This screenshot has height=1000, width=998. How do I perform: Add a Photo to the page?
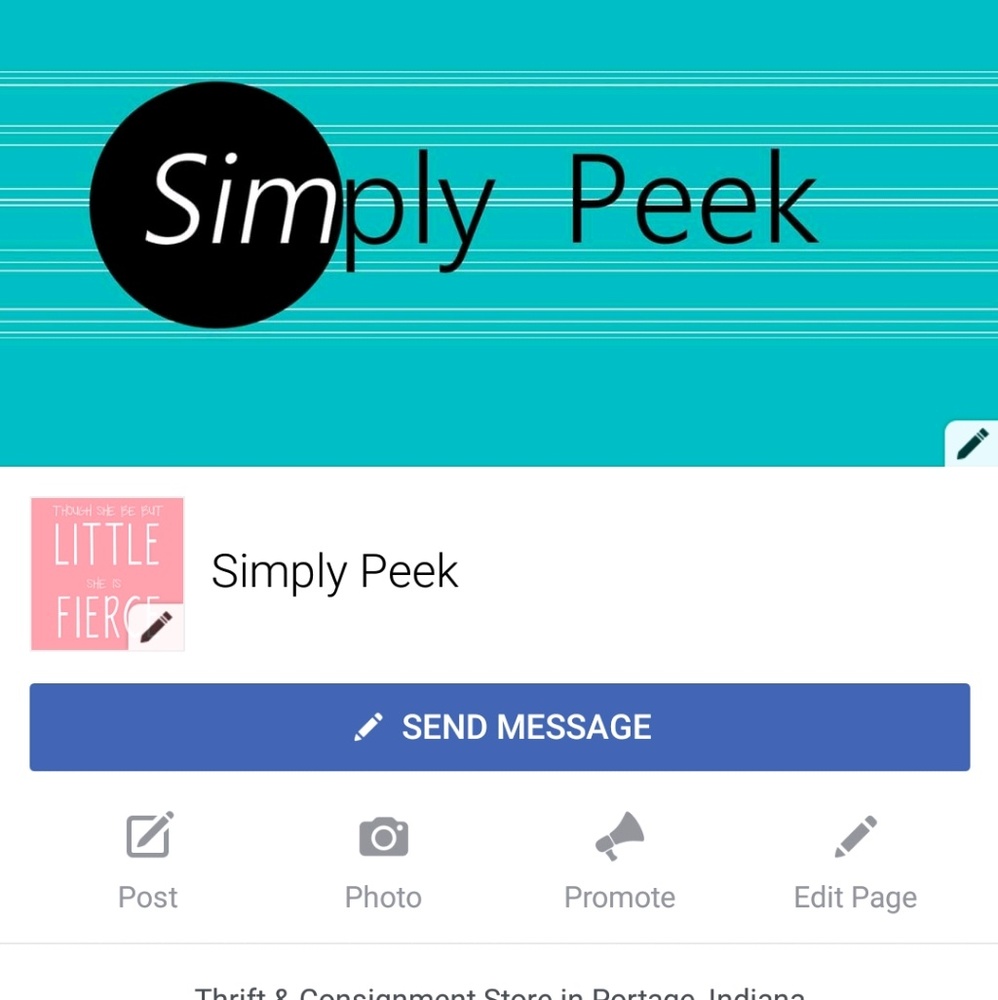(383, 860)
